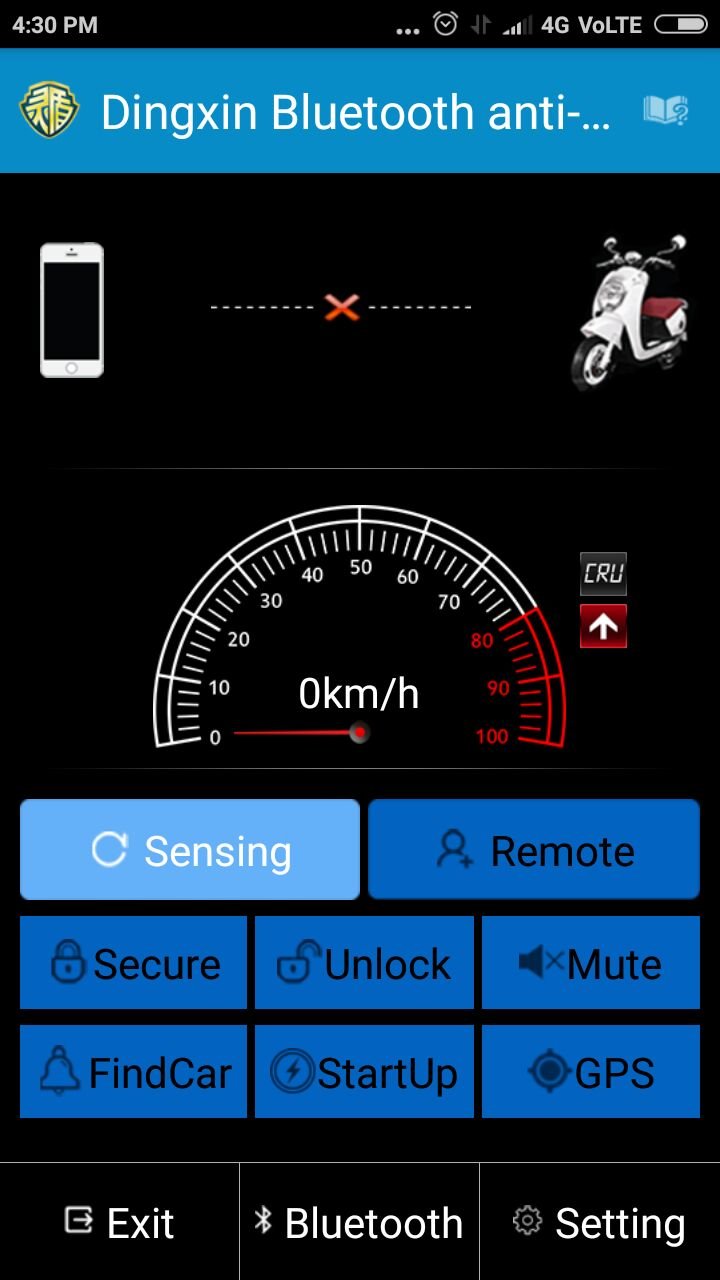Select the Sensing mode button

[x=190, y=850]
